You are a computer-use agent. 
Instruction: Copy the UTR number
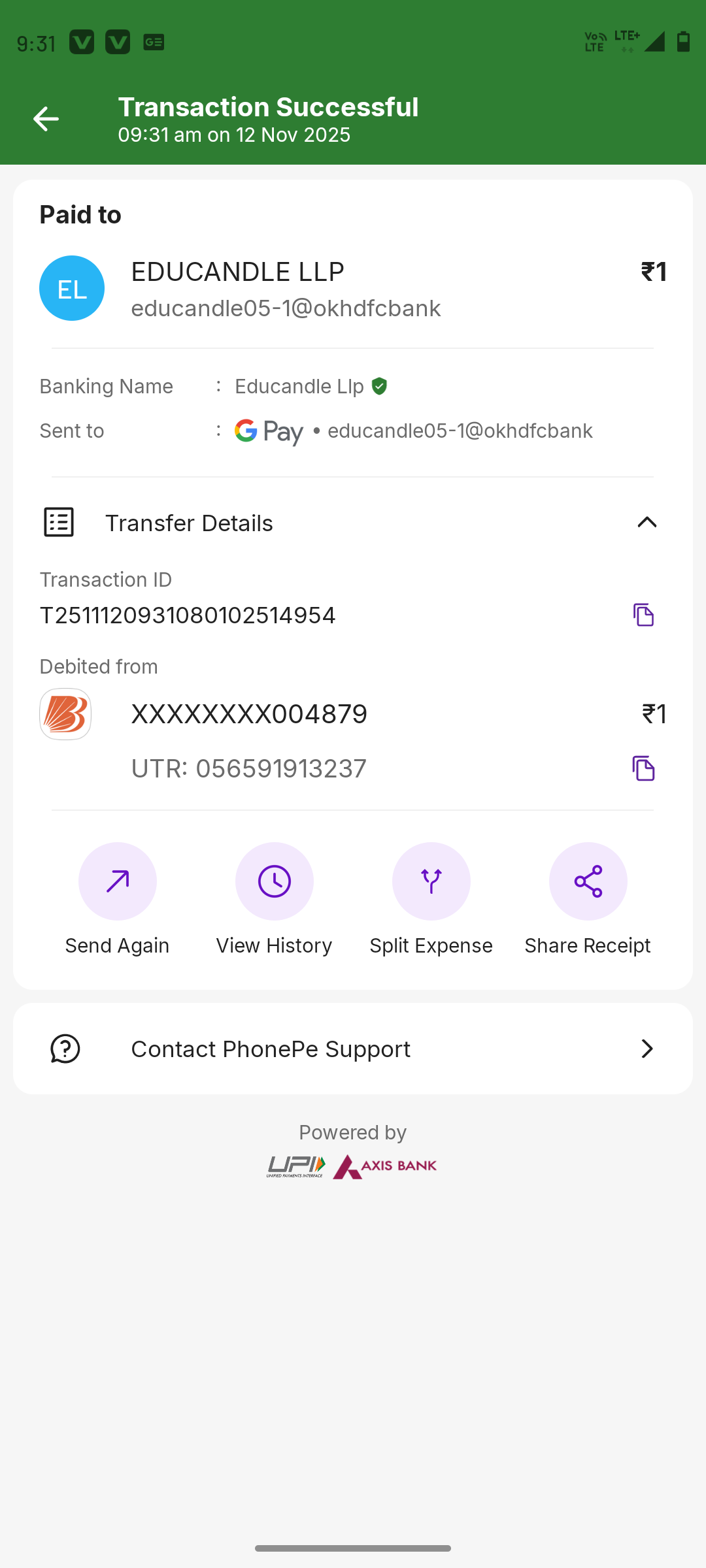pos(643,768)
